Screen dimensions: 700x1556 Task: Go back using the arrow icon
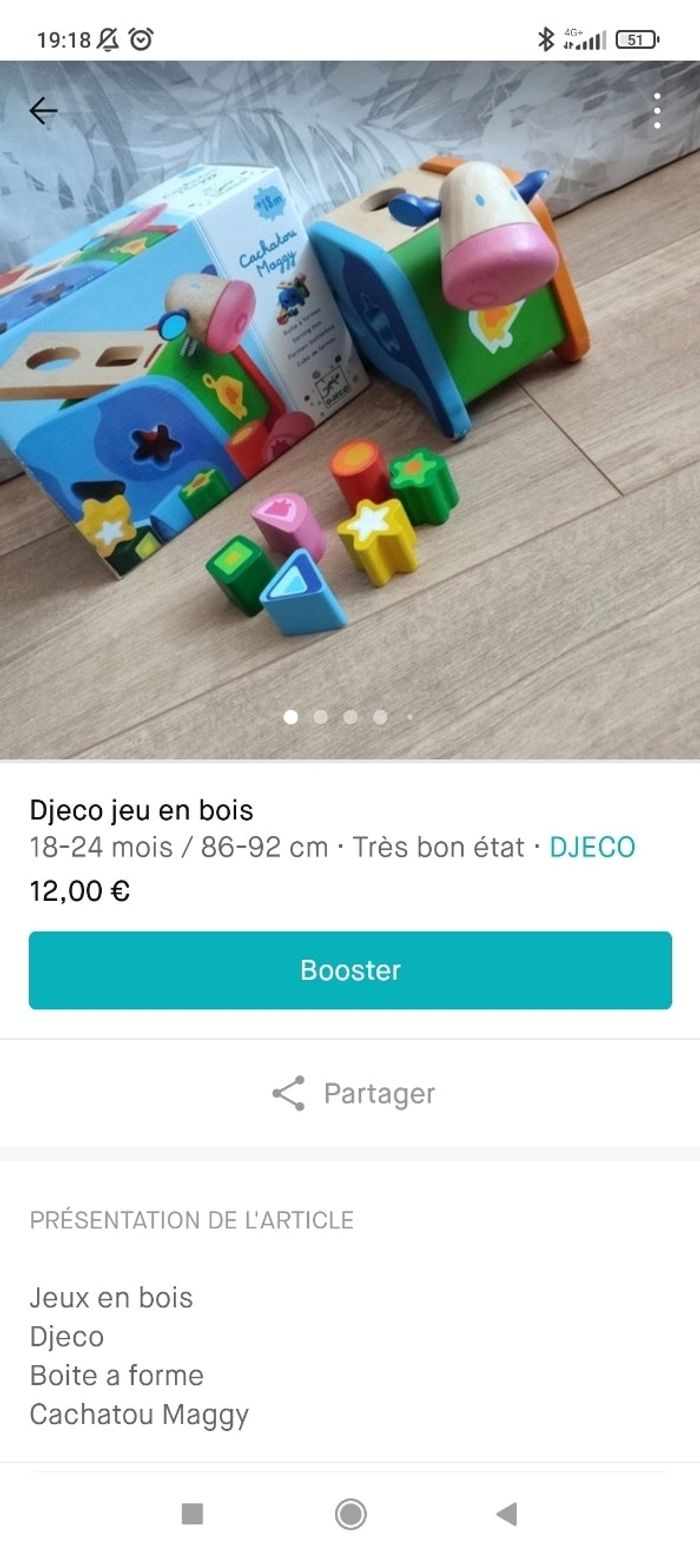(x=43, y=111)
